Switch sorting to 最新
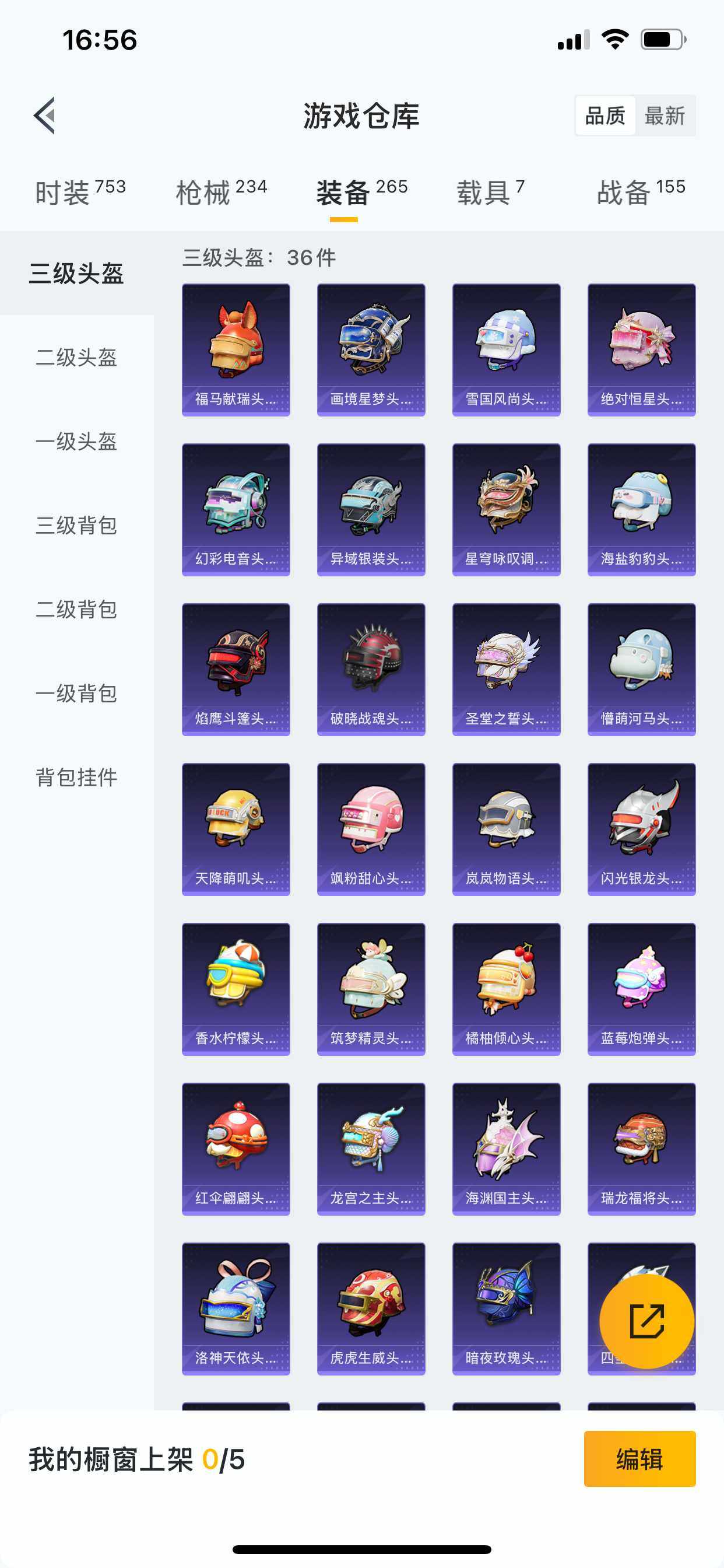This screenshot has height=1568, width=724. 666,116
